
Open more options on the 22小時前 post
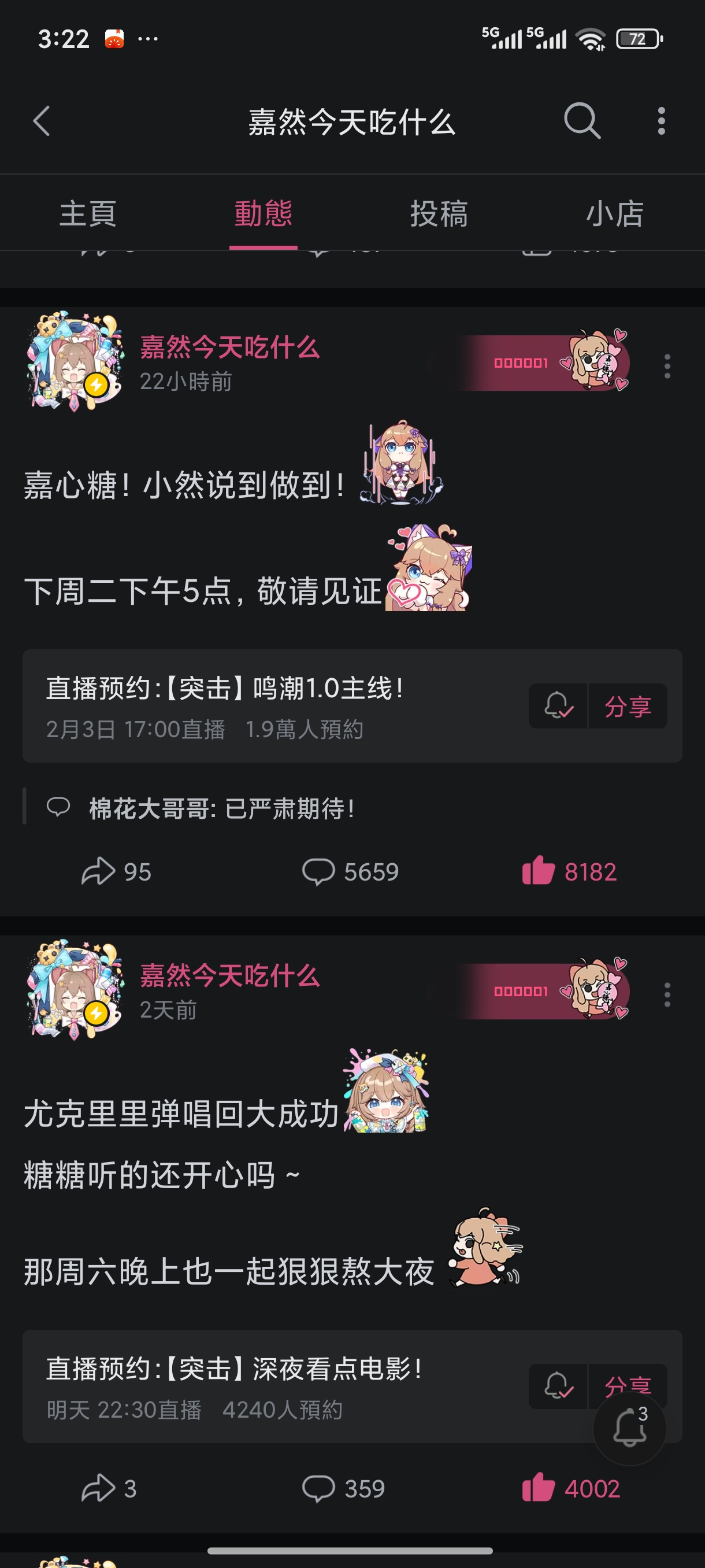click(667, 366)
